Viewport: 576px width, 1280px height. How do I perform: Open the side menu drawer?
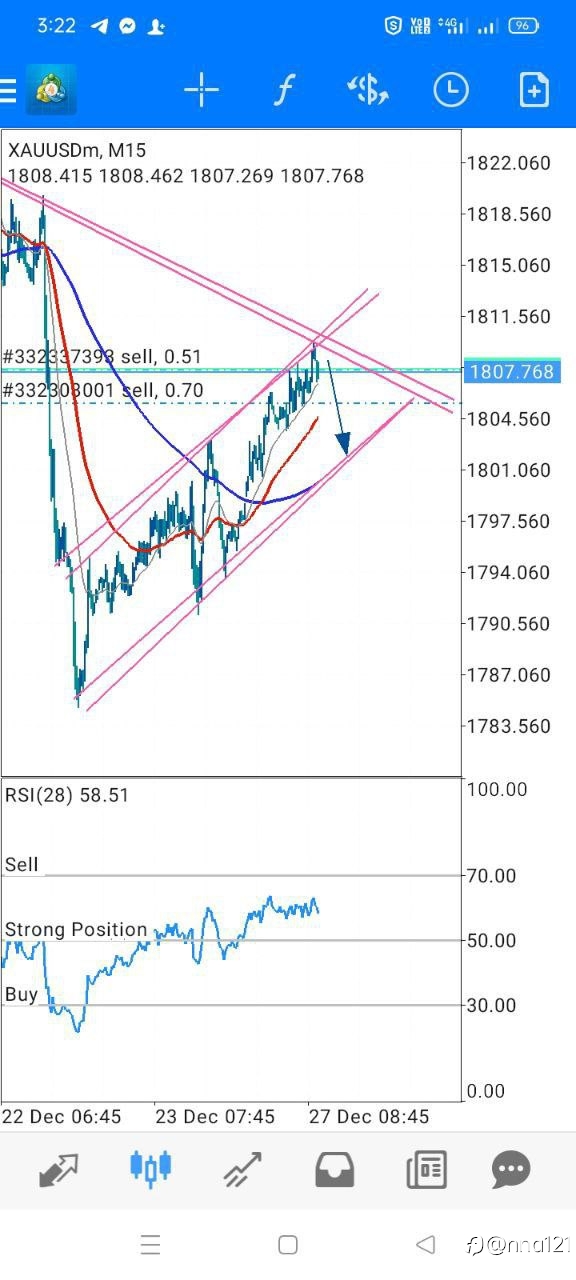[x=8, y=91]
